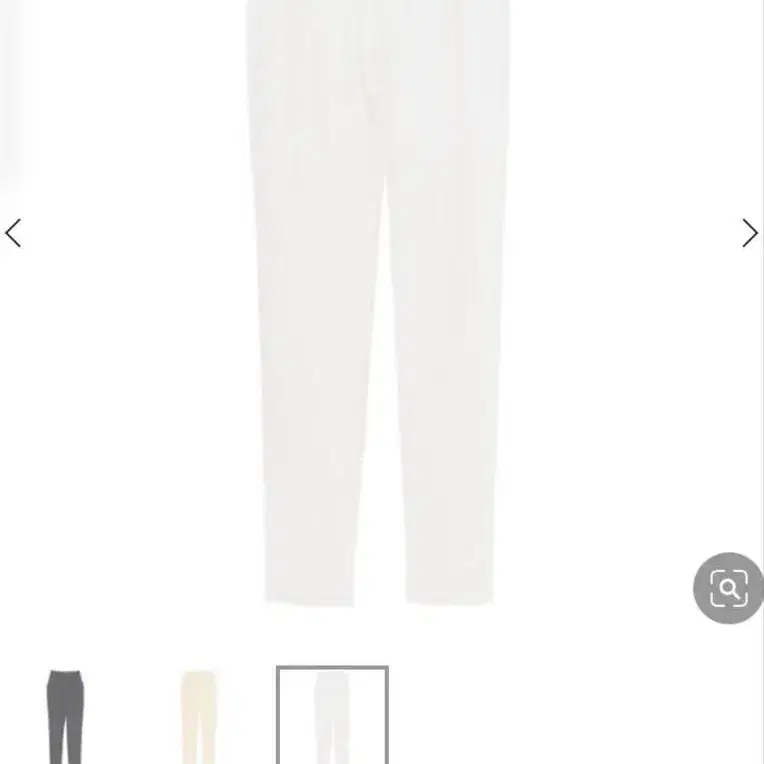Select the white pants thumbnail
Screen dimensions: 764x764
click(x=332, y=715)
